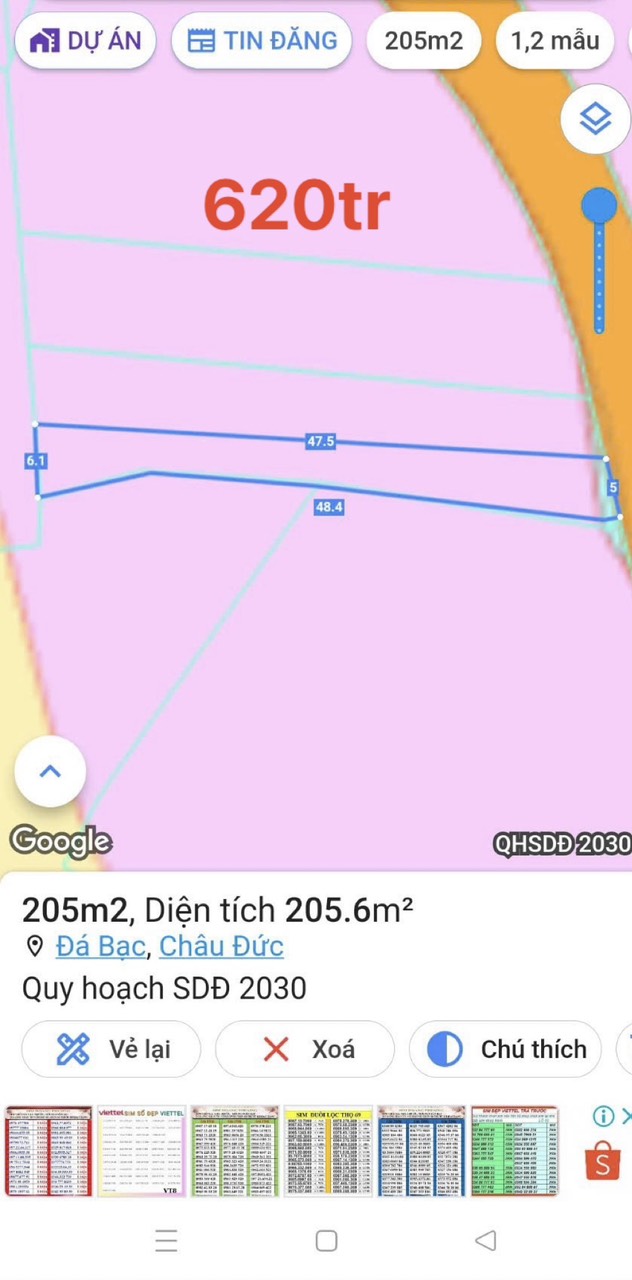Expand the panel with the up chevron
This screenshot has height=1280, width=632.
[50, 771]
